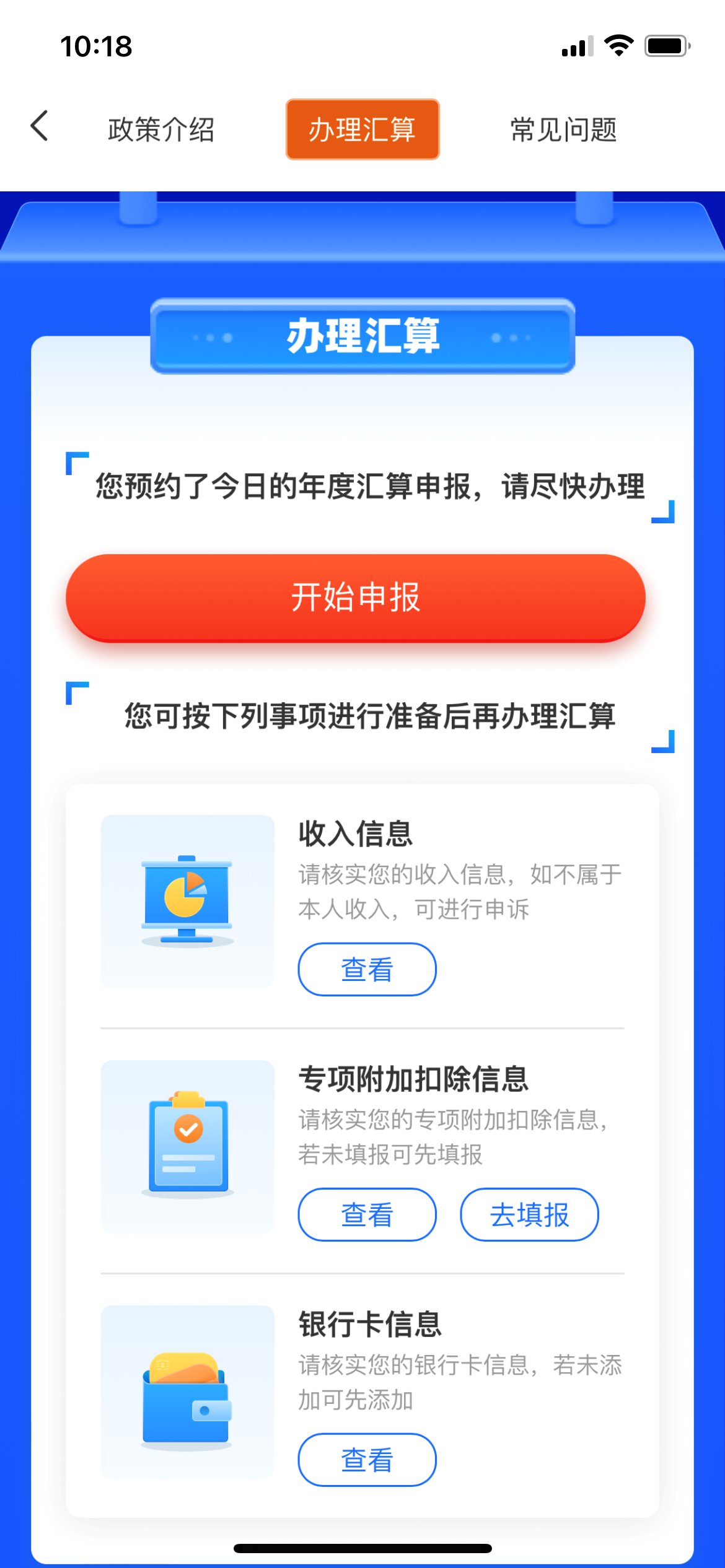The width and height of the screenshot is (725, 1568).
Task: Tap the 开始申报 button
Action: pyautogui.click(x=356, y=598)
